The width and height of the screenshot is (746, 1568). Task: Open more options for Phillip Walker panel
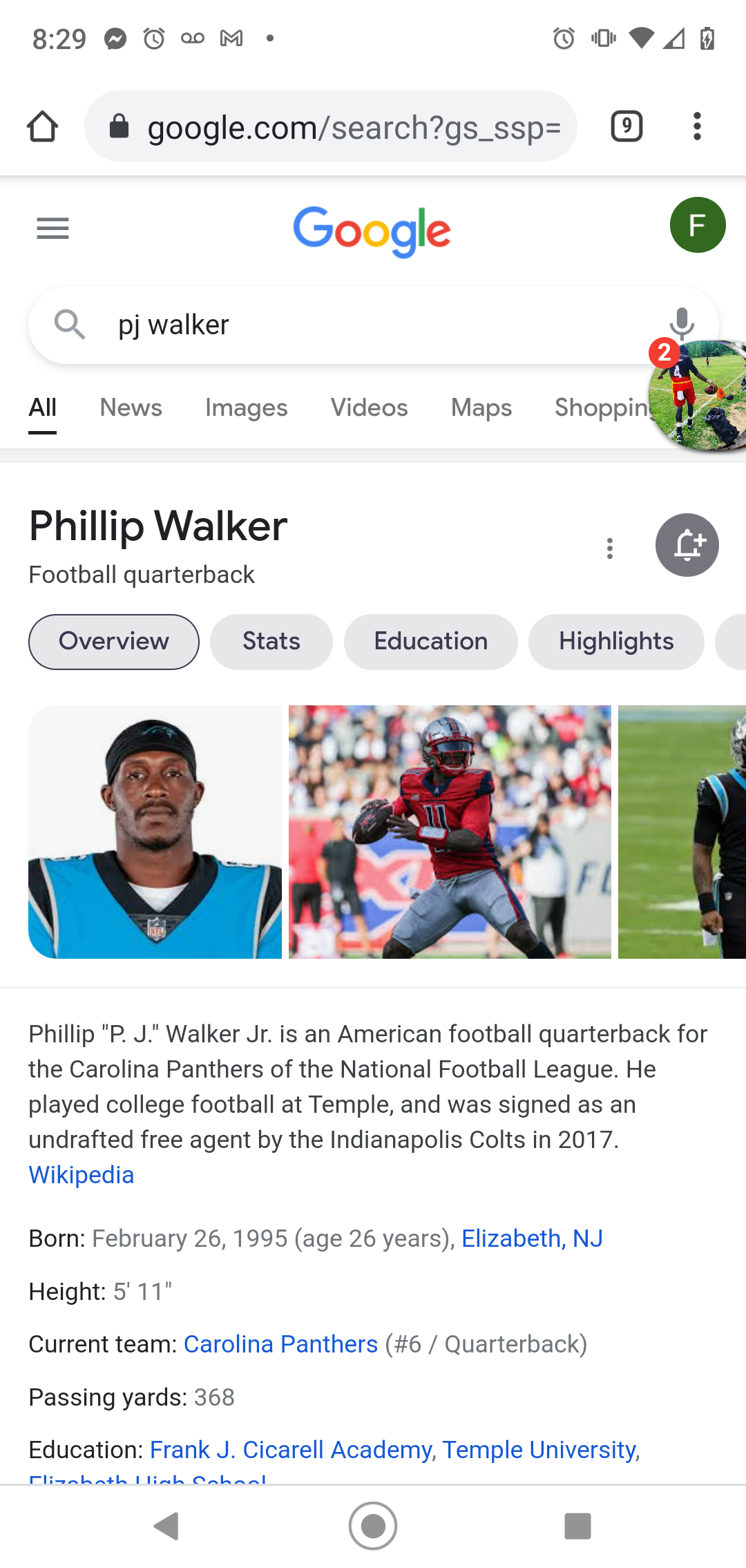[x=609, y=548]
